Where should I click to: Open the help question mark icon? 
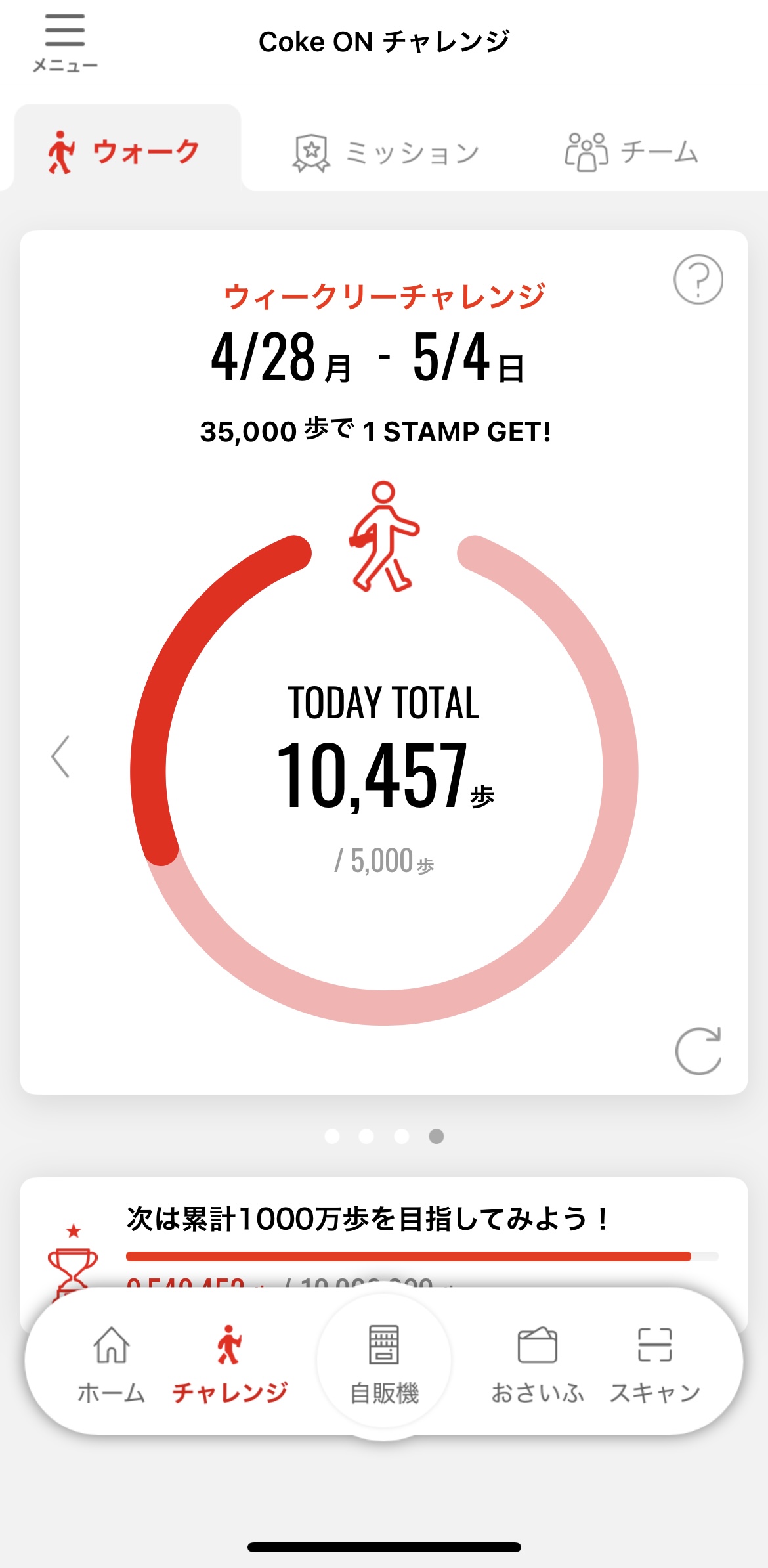point(698,279)
